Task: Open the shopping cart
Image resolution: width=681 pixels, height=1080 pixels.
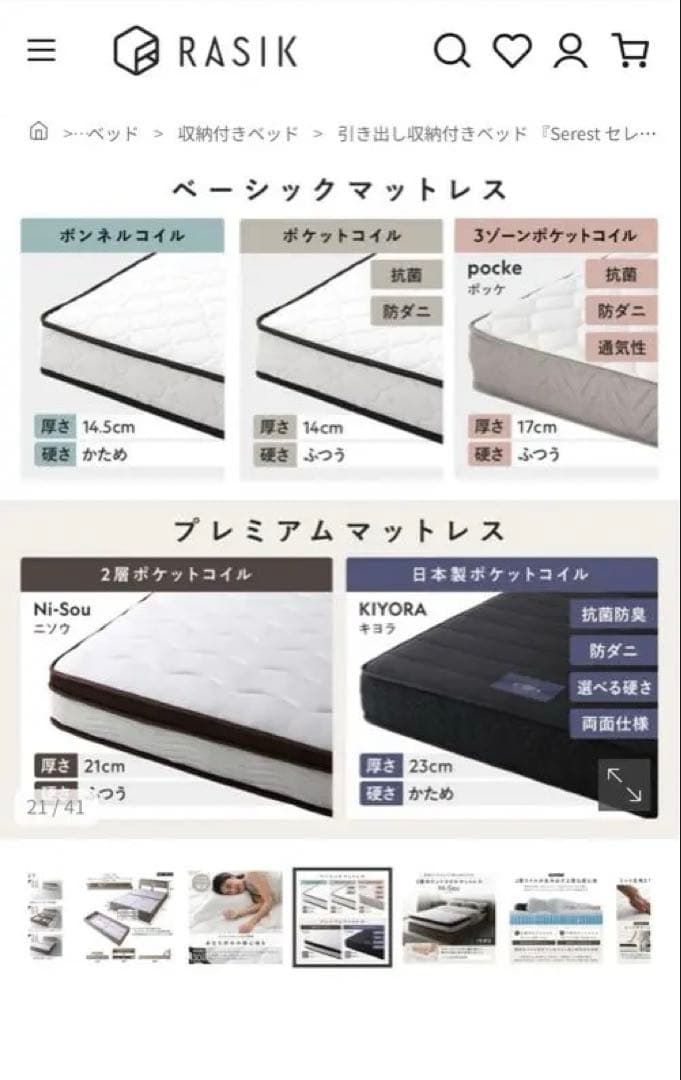Action: coord(630,50)
